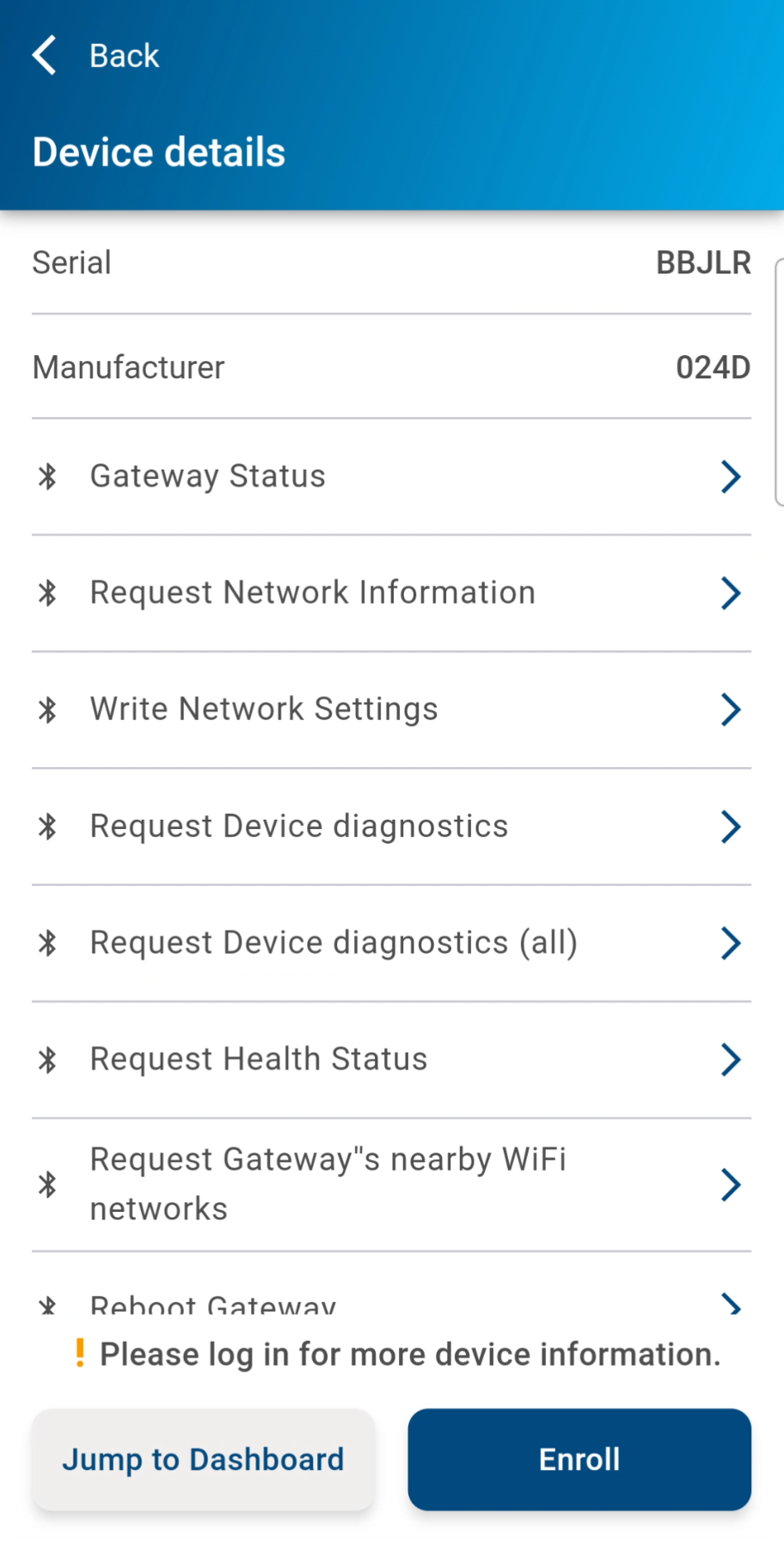Click the Bluetooth icon beside Request Network Information
The image size is (784, 1543).
click(47, 593)
